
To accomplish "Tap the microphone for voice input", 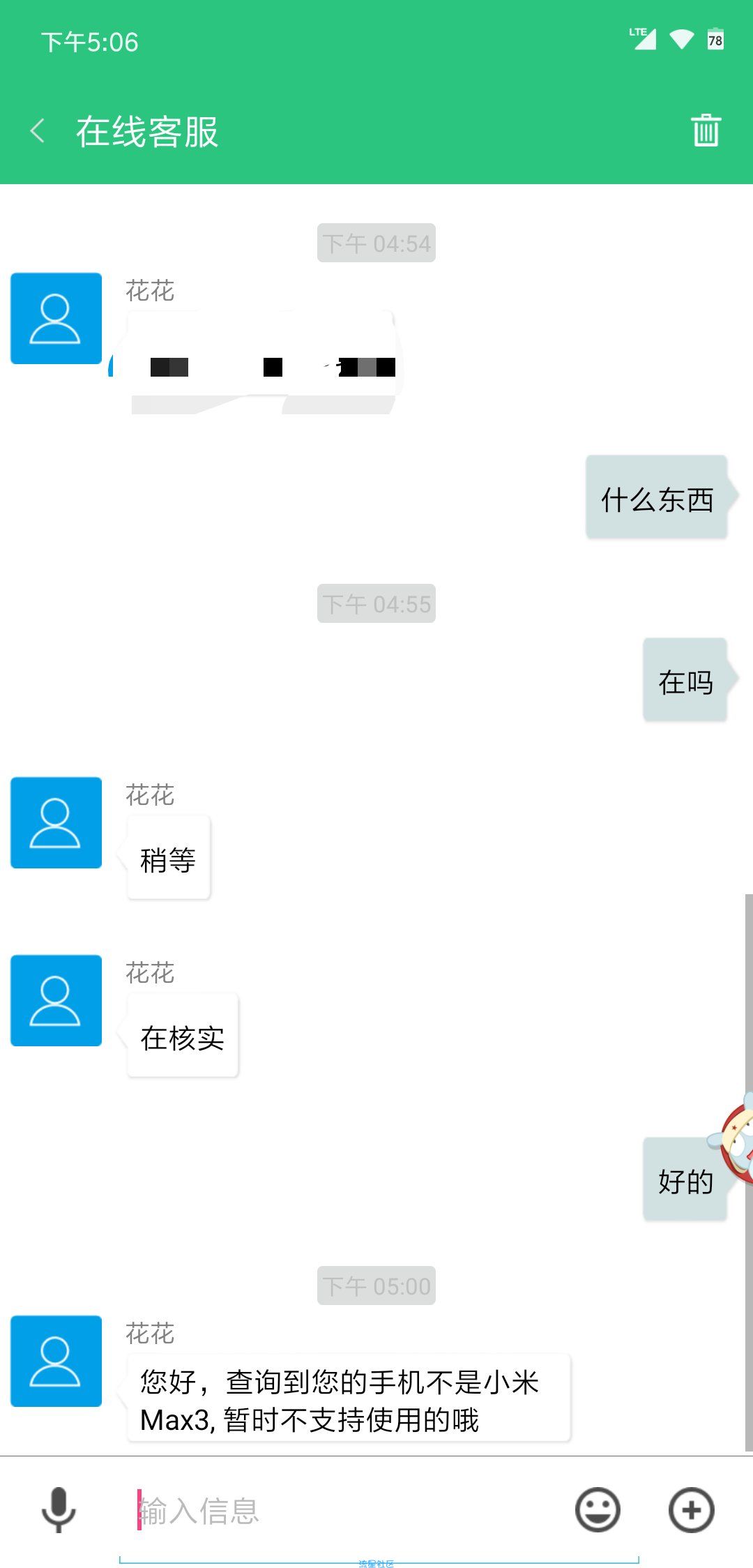I will (59, 1509).
